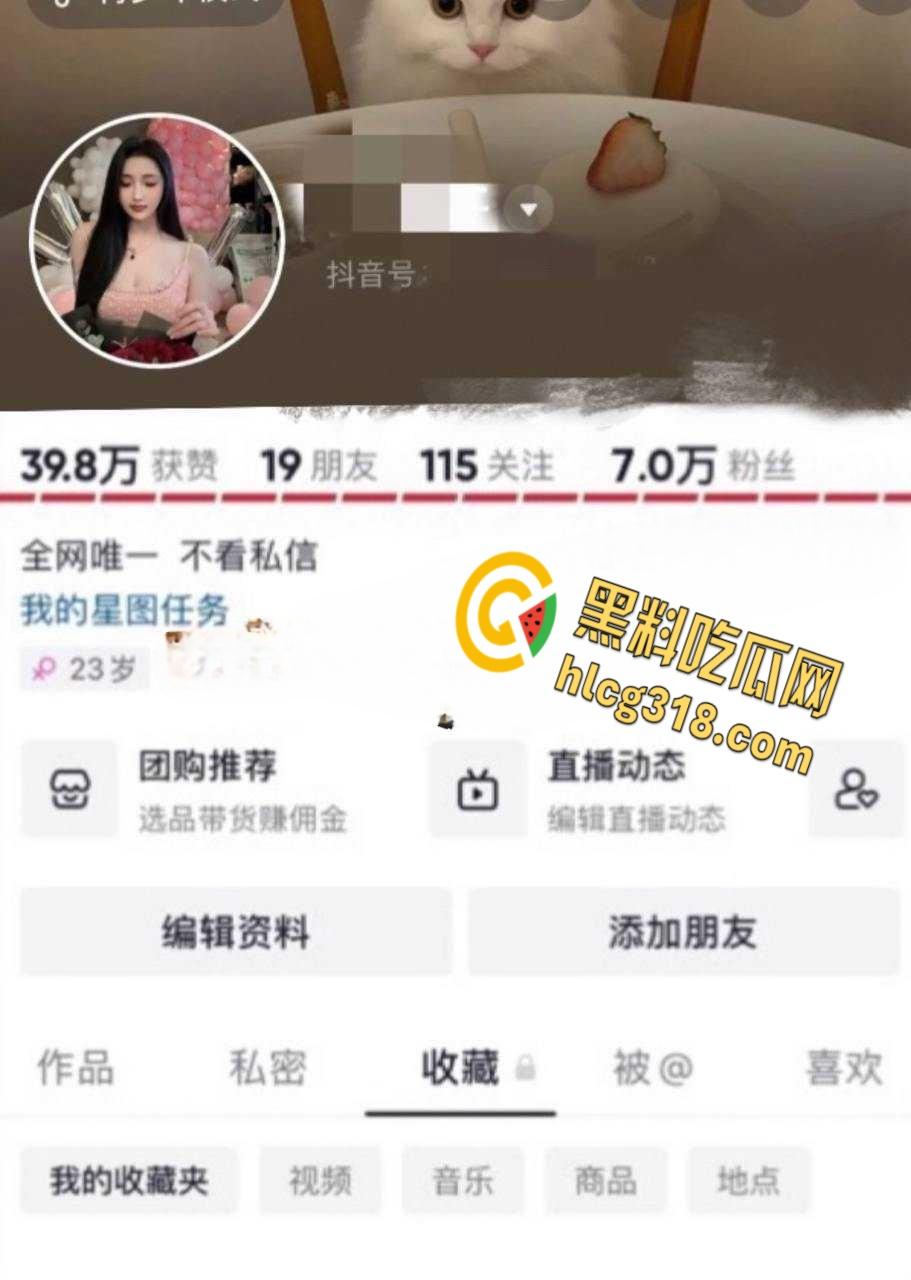Switch to the 私密 tab
This screenshot has height=1280, width=911.
coord(267,1067)
